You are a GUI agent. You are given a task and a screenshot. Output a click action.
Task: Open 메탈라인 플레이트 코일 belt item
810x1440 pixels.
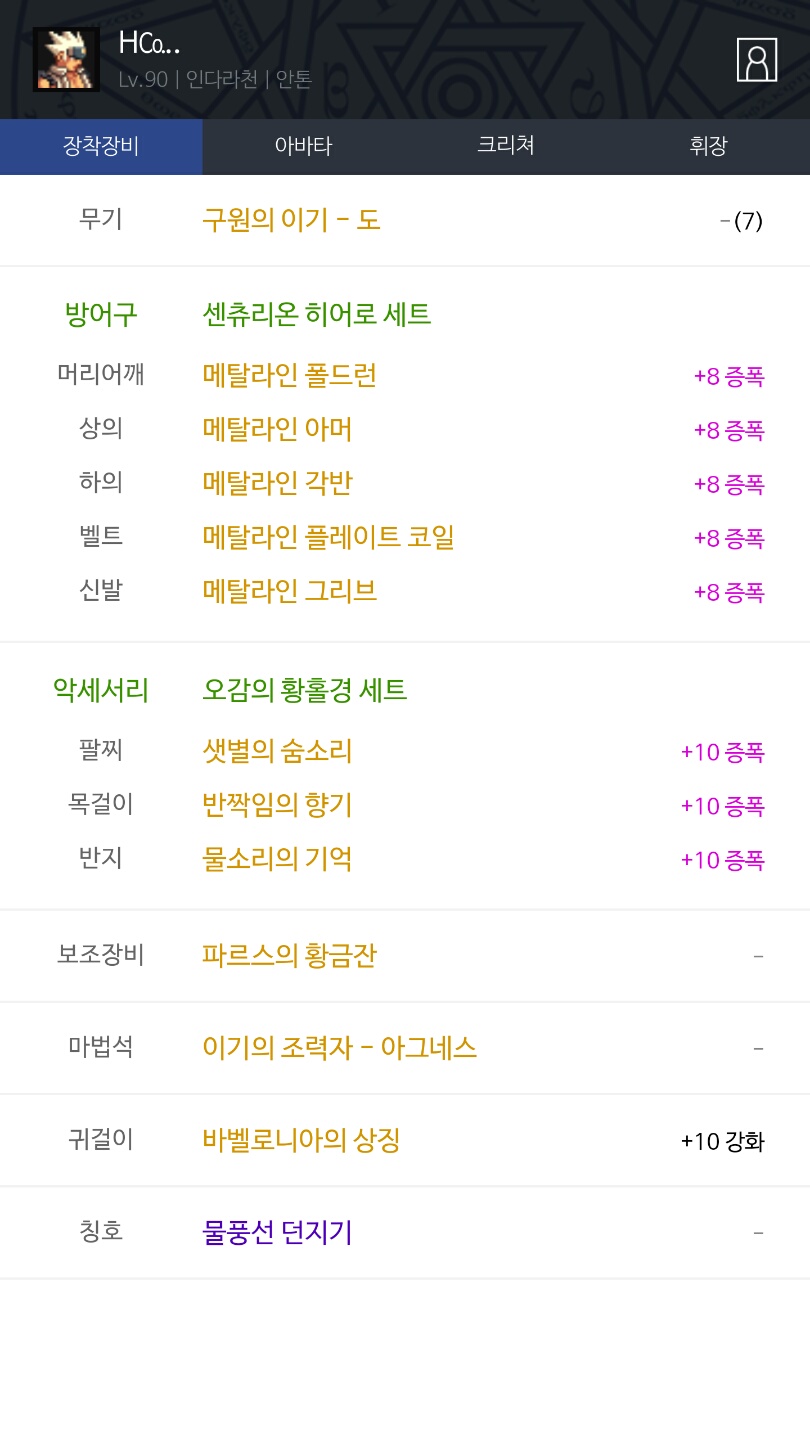pos(328,538)
